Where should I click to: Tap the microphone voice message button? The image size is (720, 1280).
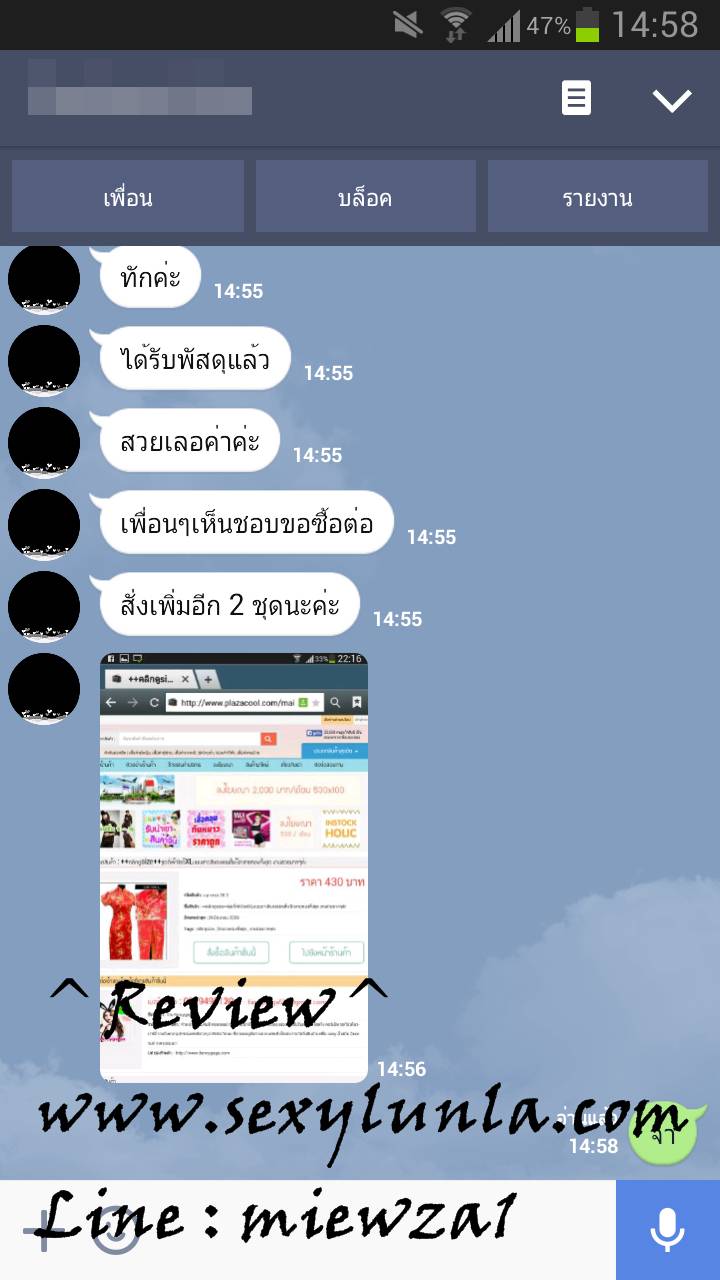tap(667, 1230)
